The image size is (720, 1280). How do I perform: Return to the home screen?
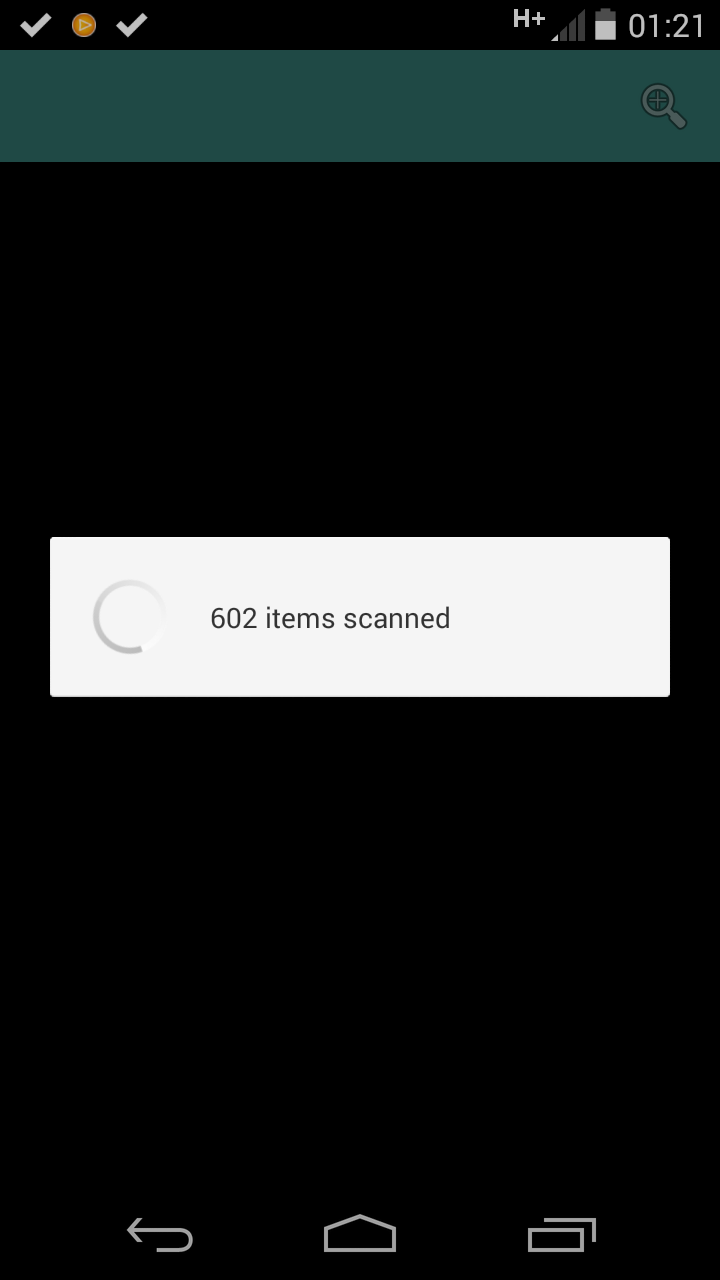pos(360,1234)
